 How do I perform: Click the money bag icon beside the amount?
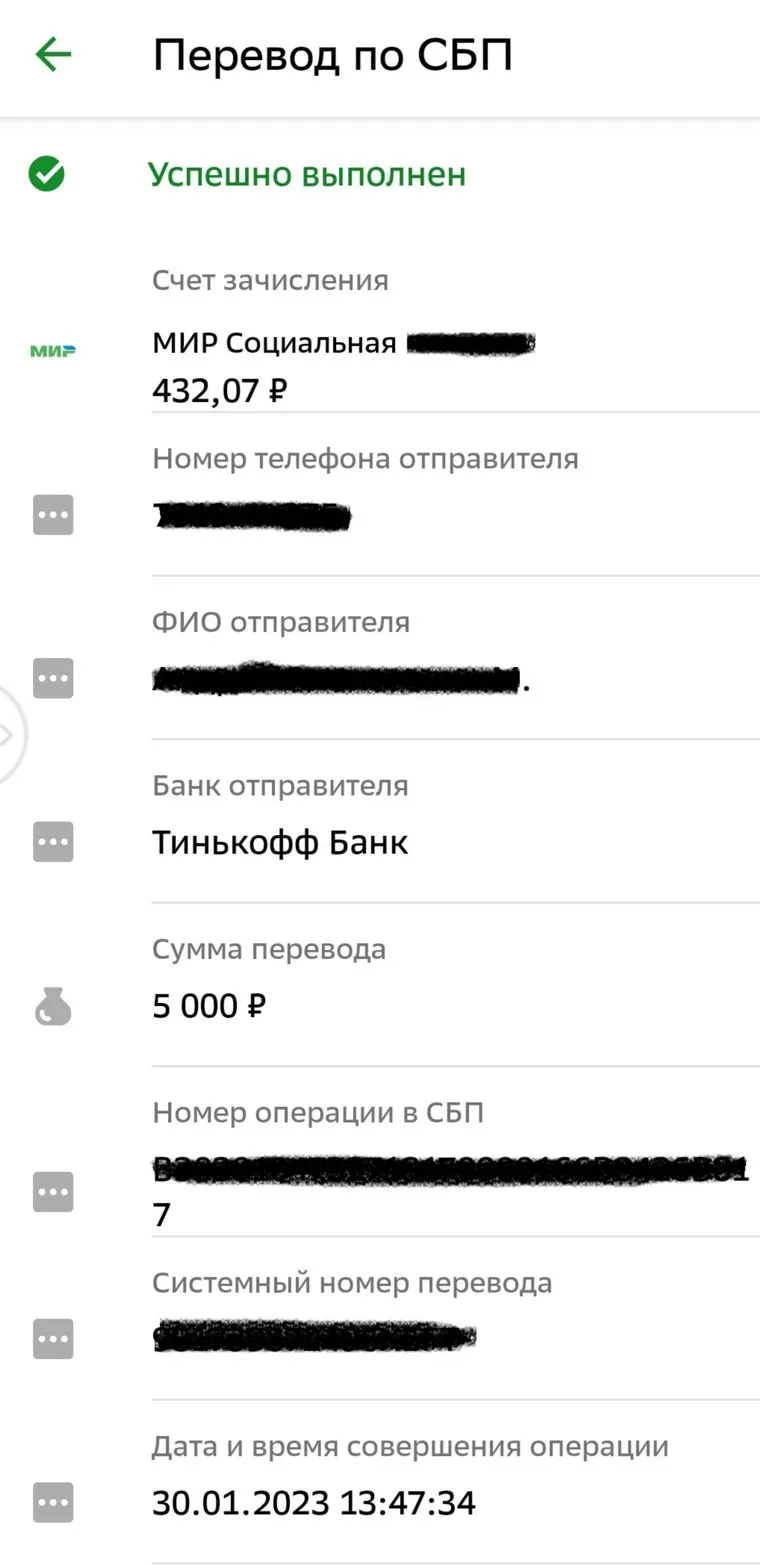point(52,1007)
